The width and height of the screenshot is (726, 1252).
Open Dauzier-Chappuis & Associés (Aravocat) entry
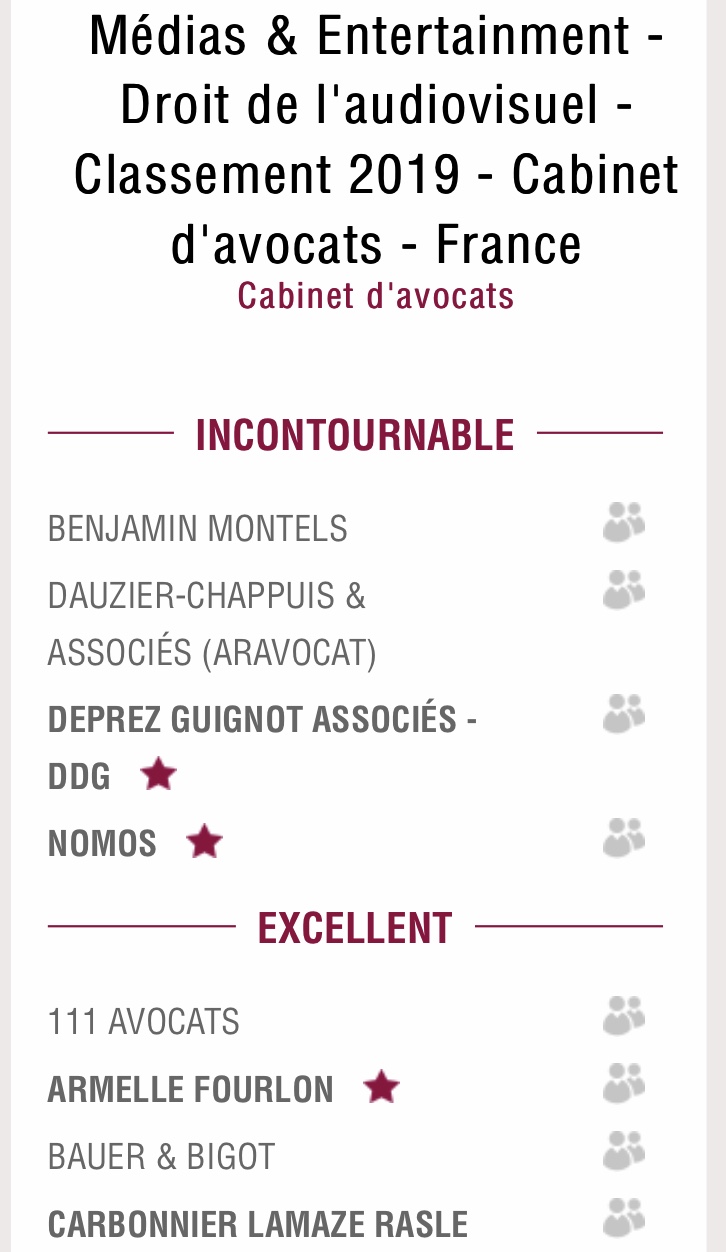coord(212,624)
